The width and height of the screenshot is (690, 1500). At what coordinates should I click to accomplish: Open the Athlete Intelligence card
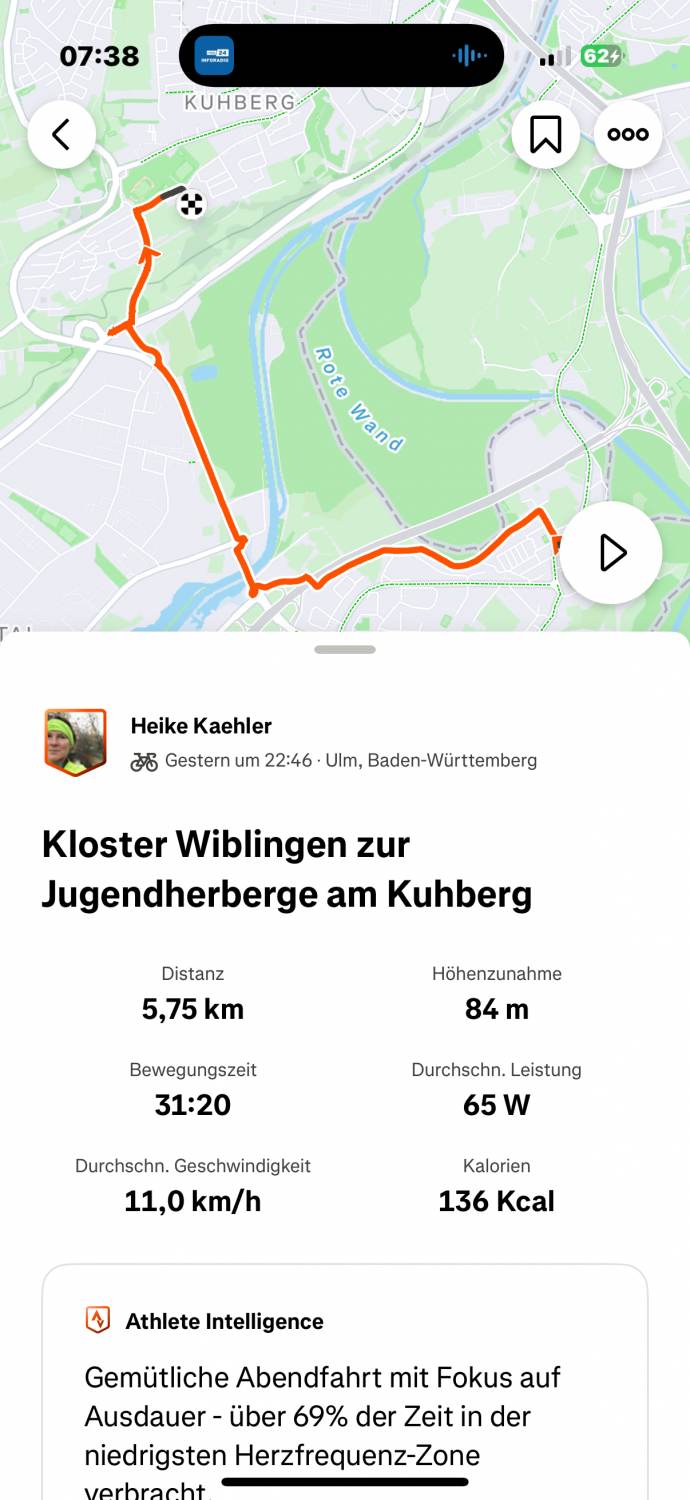[x=345, y=1380]
